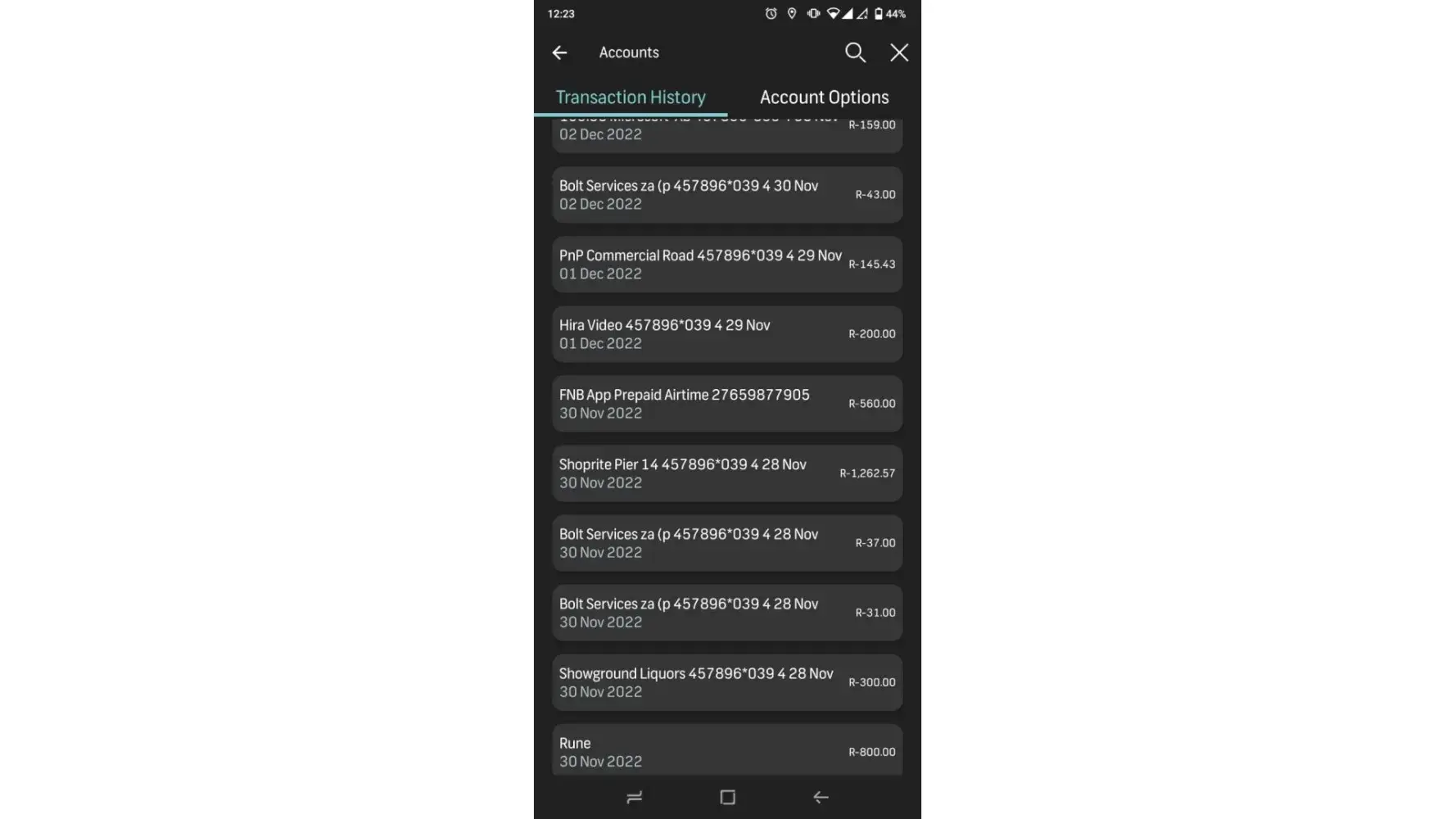Open the Bolt Services R-43.00 transaction

[x=727, y=195]
